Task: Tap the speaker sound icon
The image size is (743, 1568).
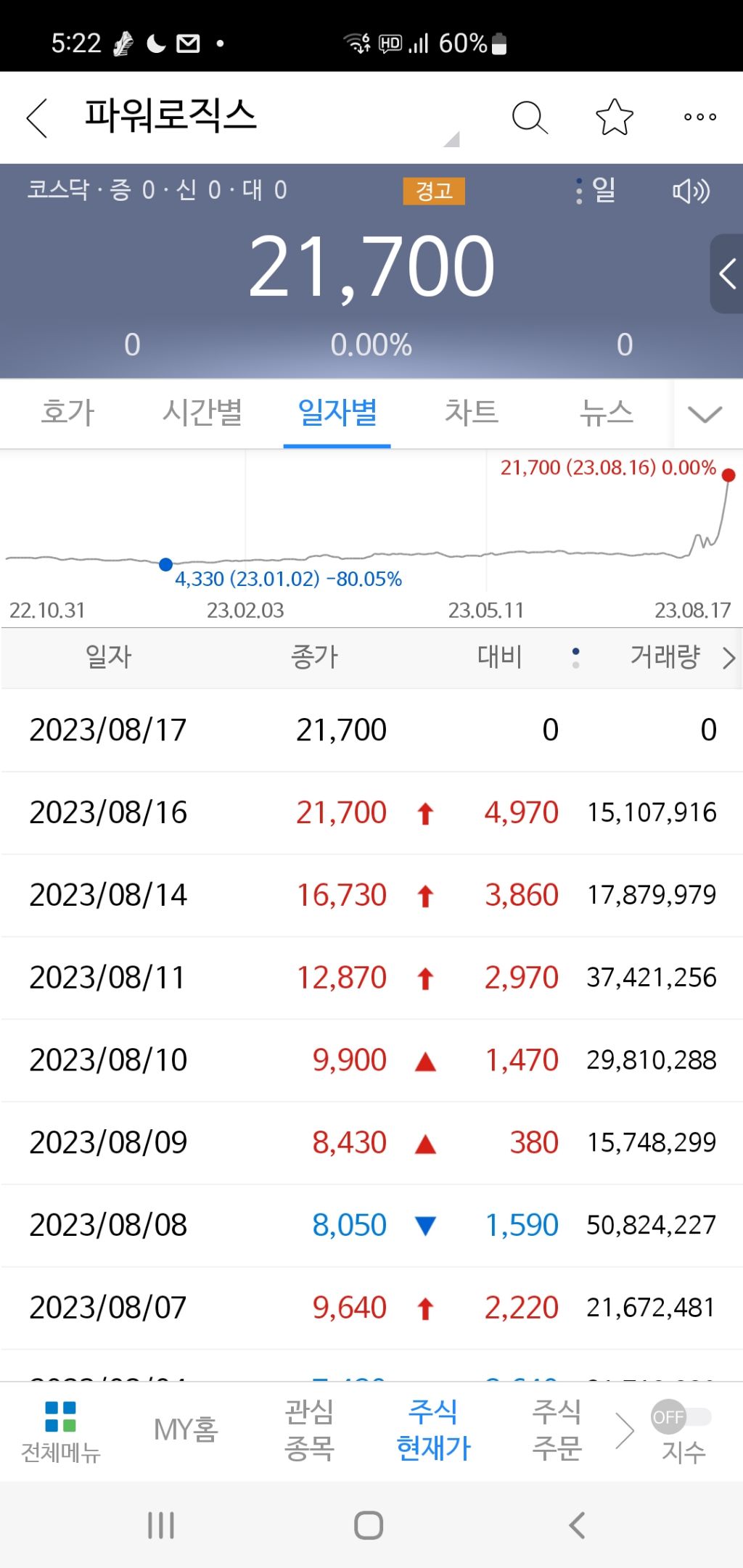Action: pos(690,191)
